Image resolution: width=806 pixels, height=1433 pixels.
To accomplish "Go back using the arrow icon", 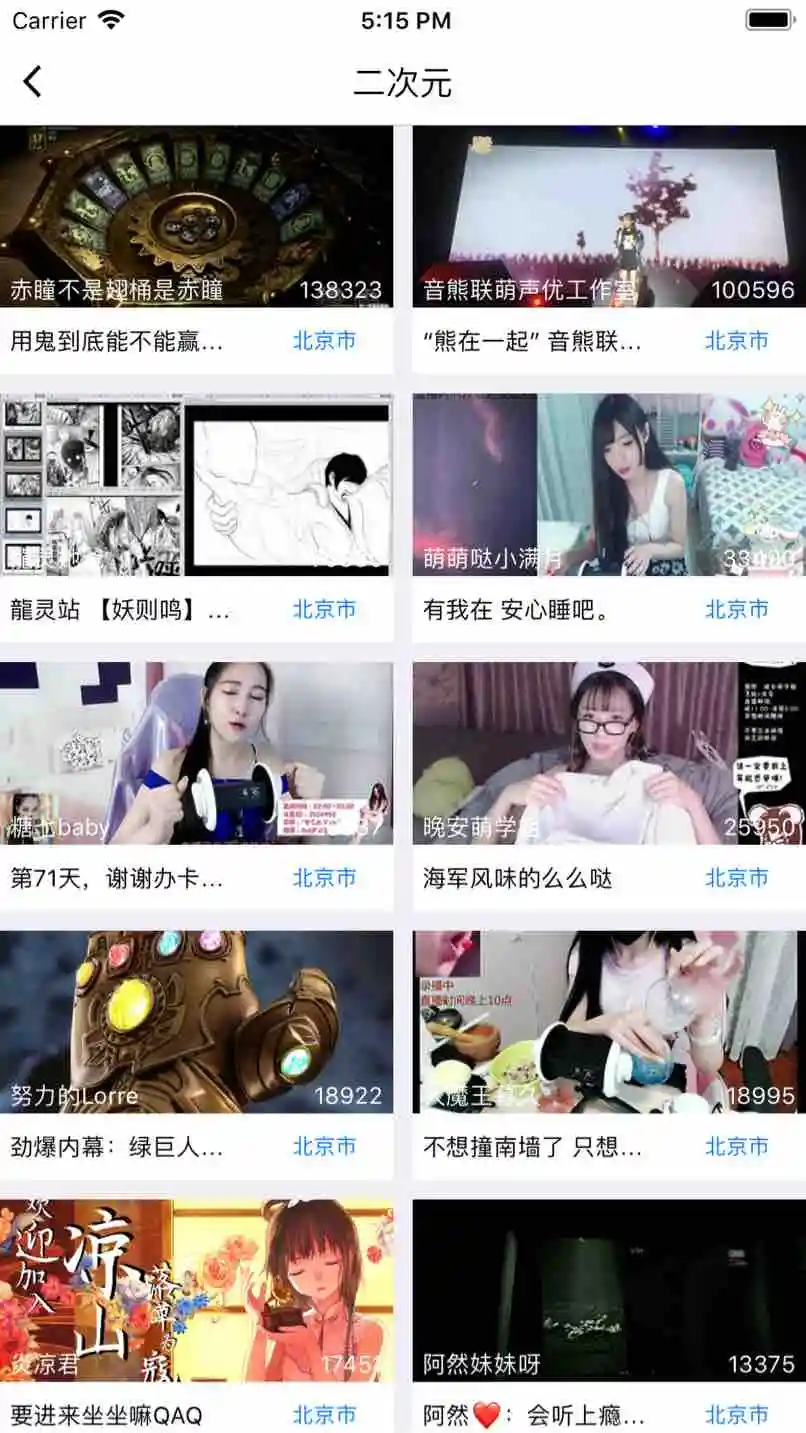I will coord(33,81).
